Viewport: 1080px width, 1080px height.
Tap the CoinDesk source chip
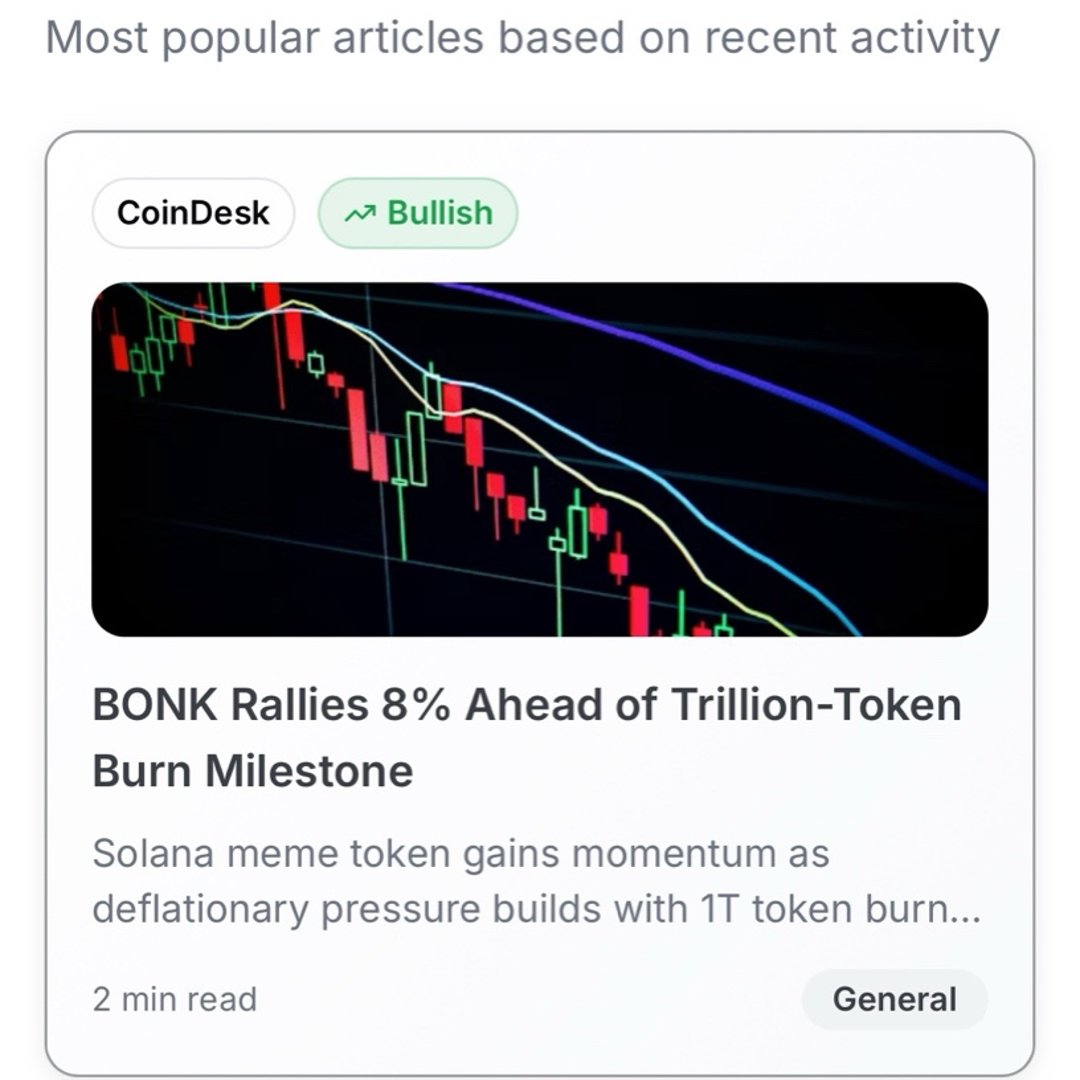[x=193, y=213]
